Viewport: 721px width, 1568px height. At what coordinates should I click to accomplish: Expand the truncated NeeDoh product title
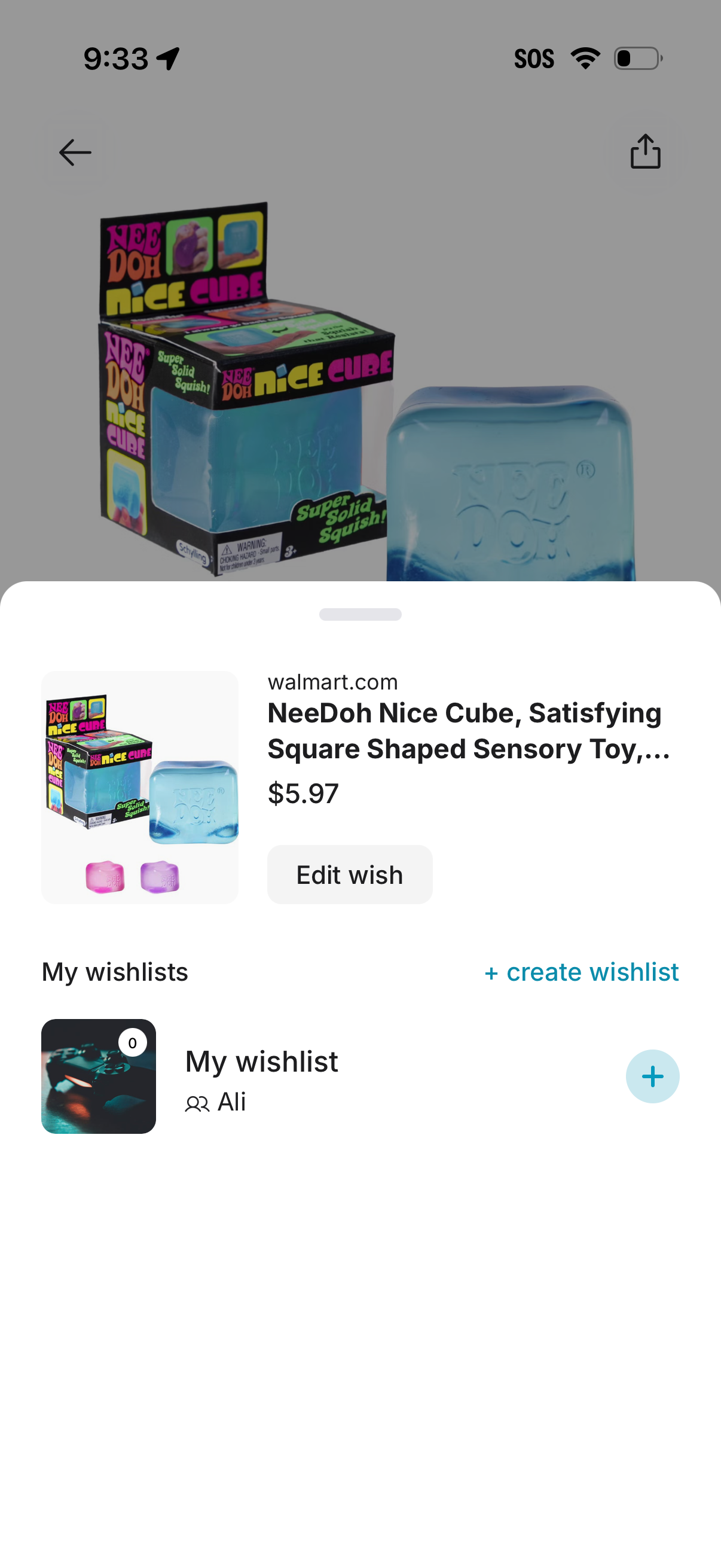pos(466,730)
